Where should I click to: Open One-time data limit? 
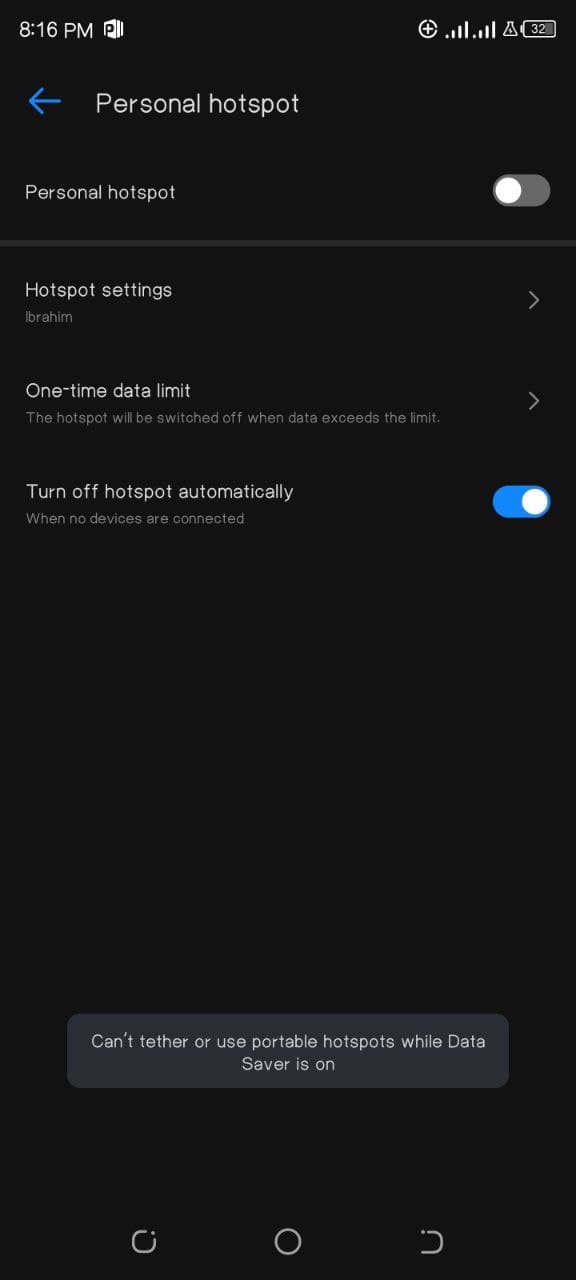point(288,402)
